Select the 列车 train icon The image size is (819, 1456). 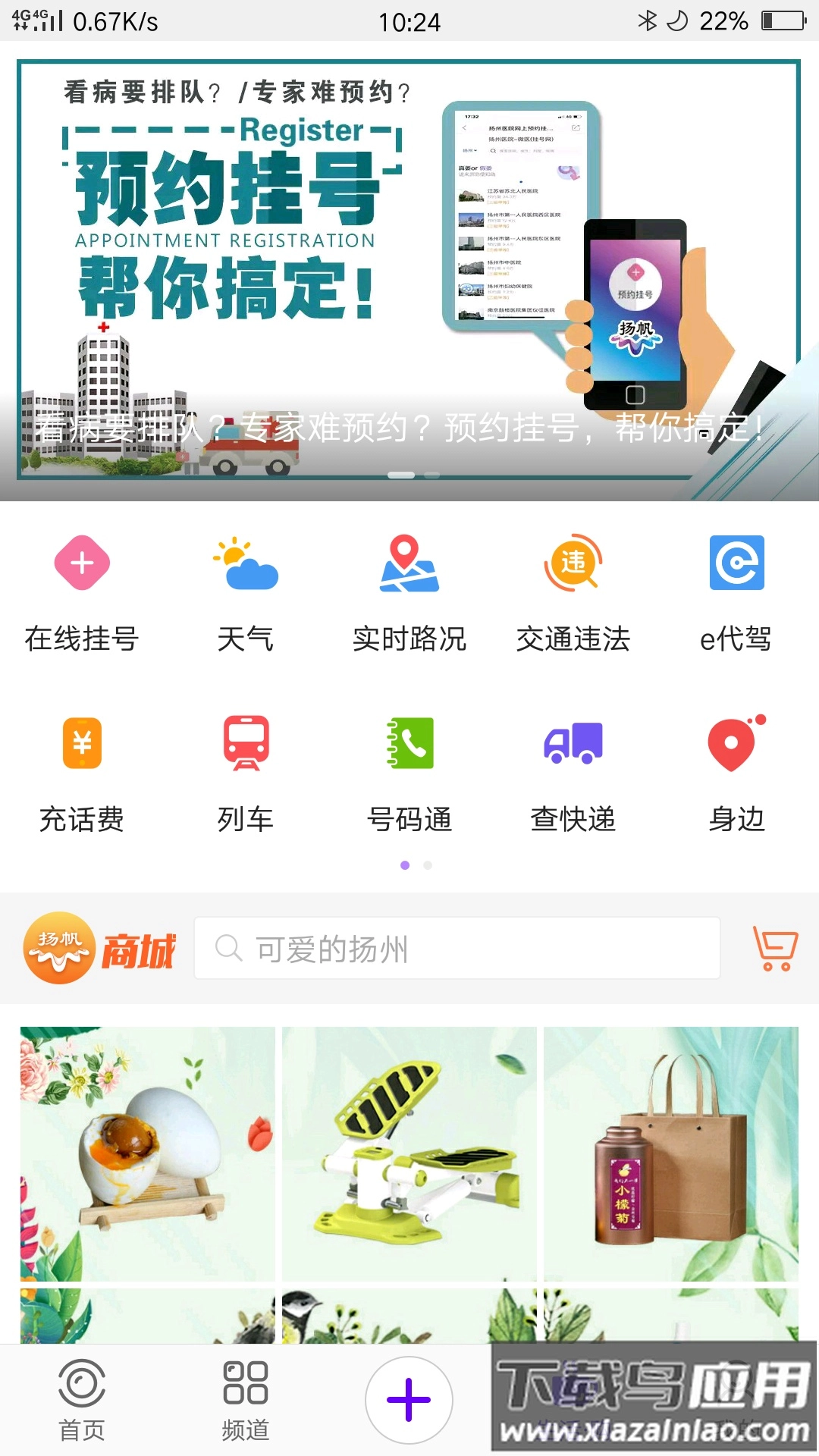pyautogui.click(x=245, y=770)
